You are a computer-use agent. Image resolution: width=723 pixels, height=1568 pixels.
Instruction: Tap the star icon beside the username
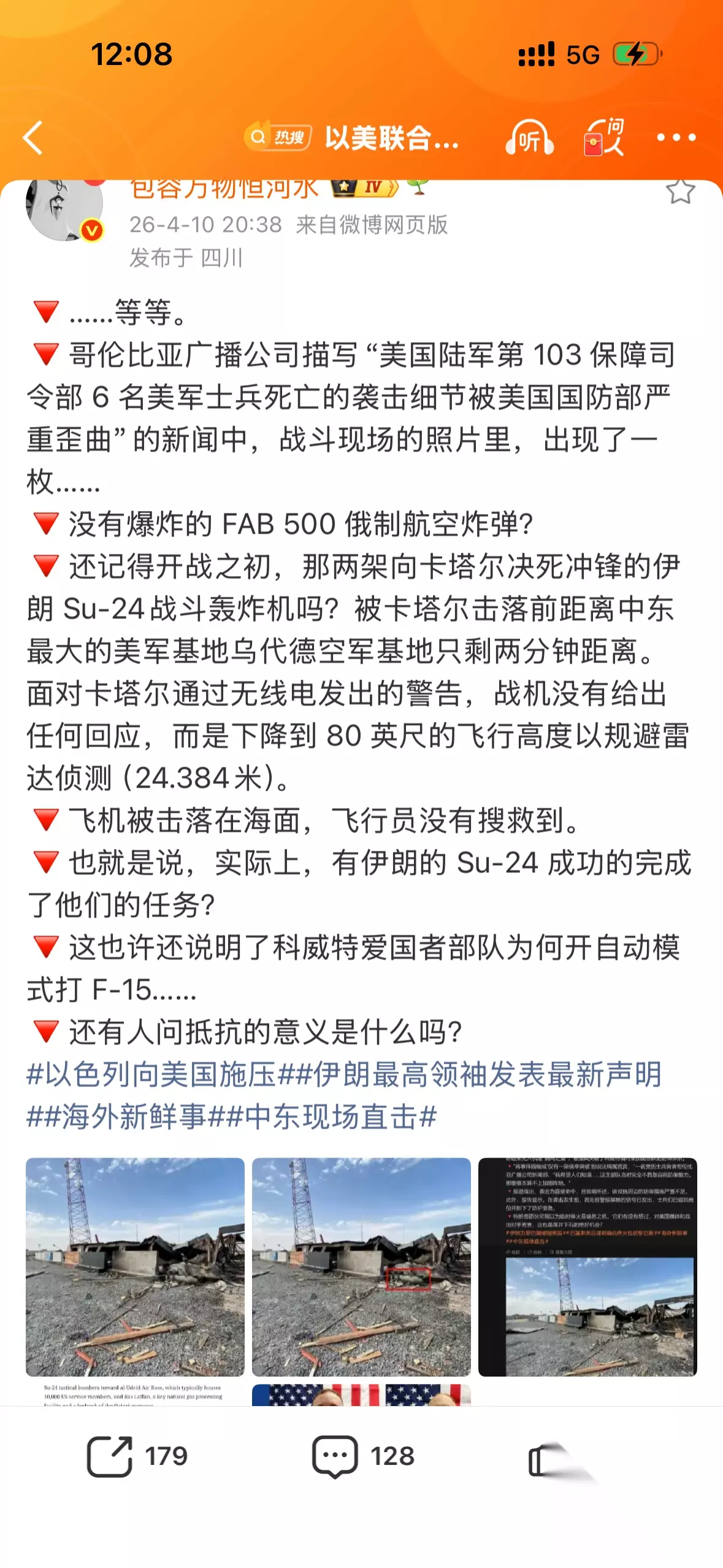pyautogui.click(x=680, y=191)
